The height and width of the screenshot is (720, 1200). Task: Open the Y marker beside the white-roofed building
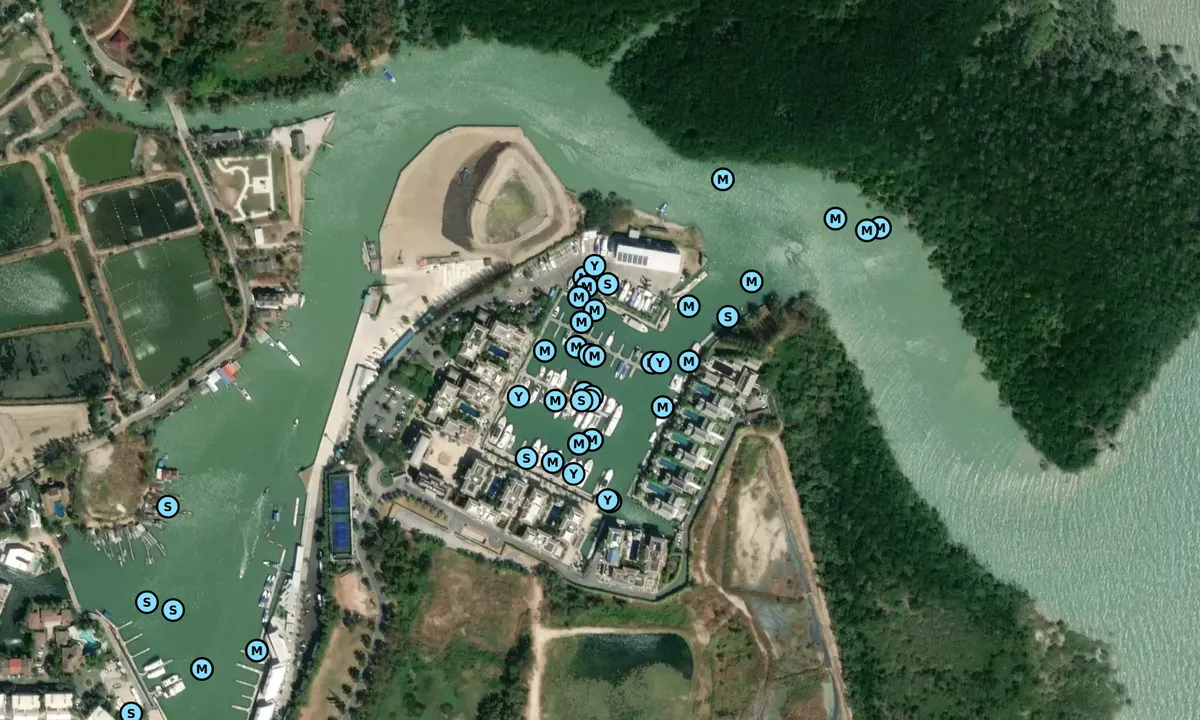point(594,266)
